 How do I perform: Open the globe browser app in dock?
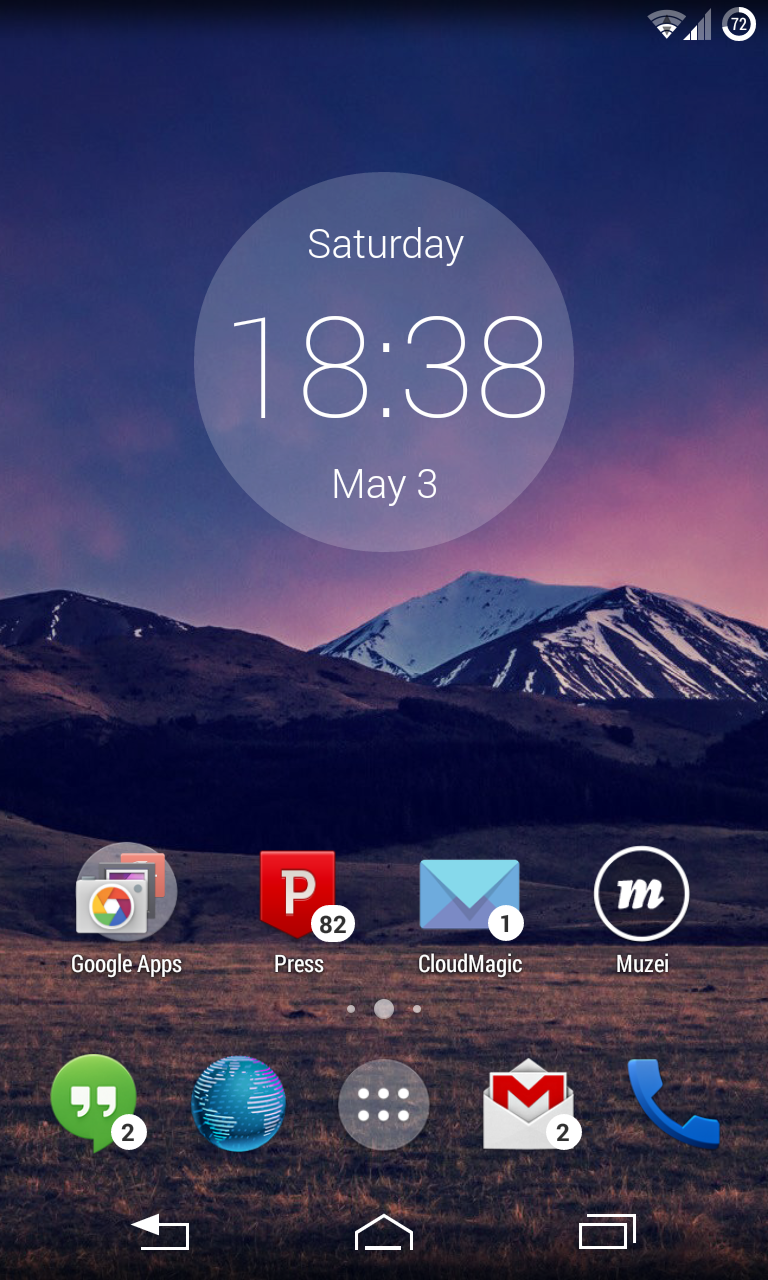[238, 1104]
